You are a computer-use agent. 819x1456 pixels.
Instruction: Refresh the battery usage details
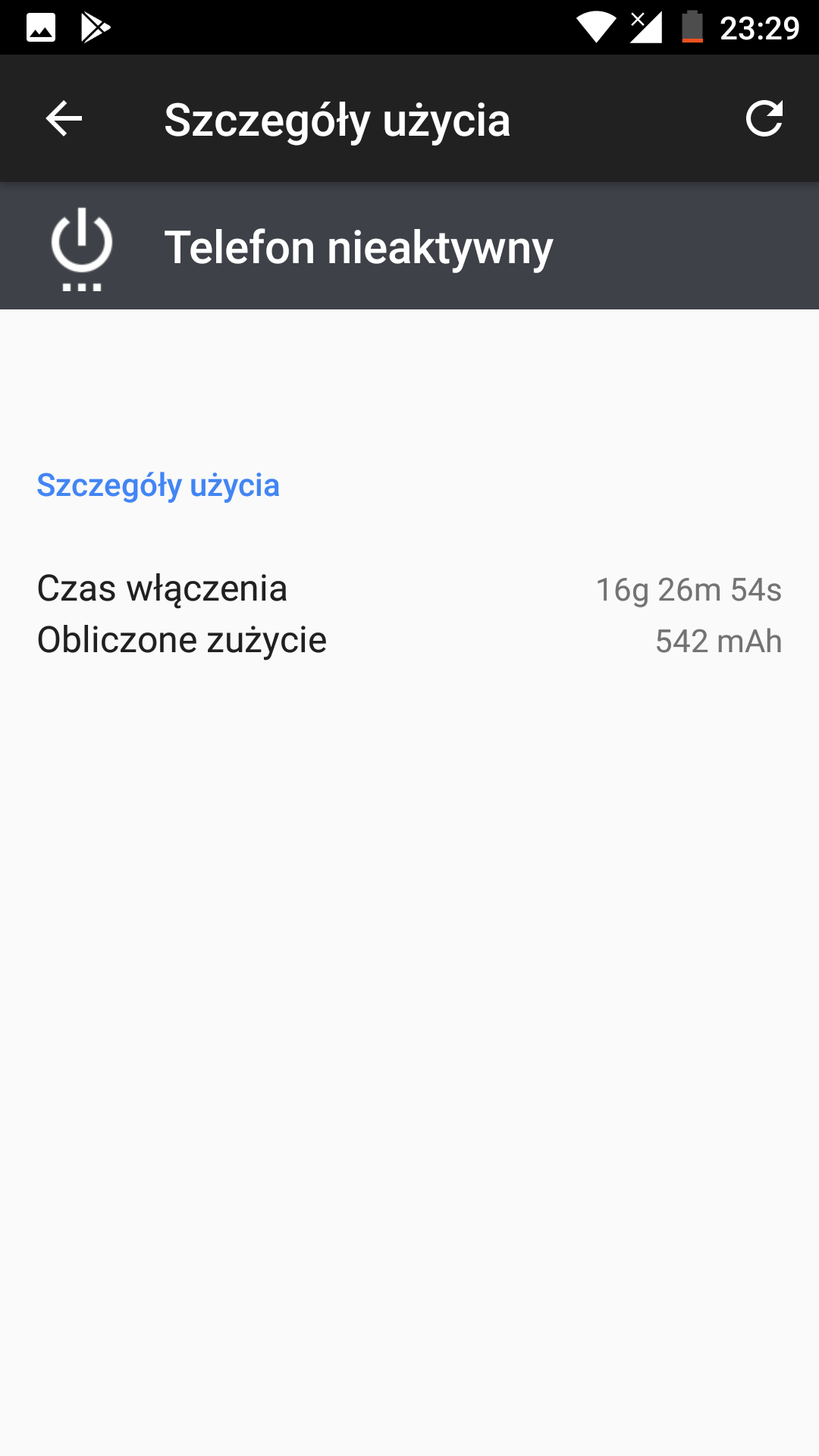(764, 119)
